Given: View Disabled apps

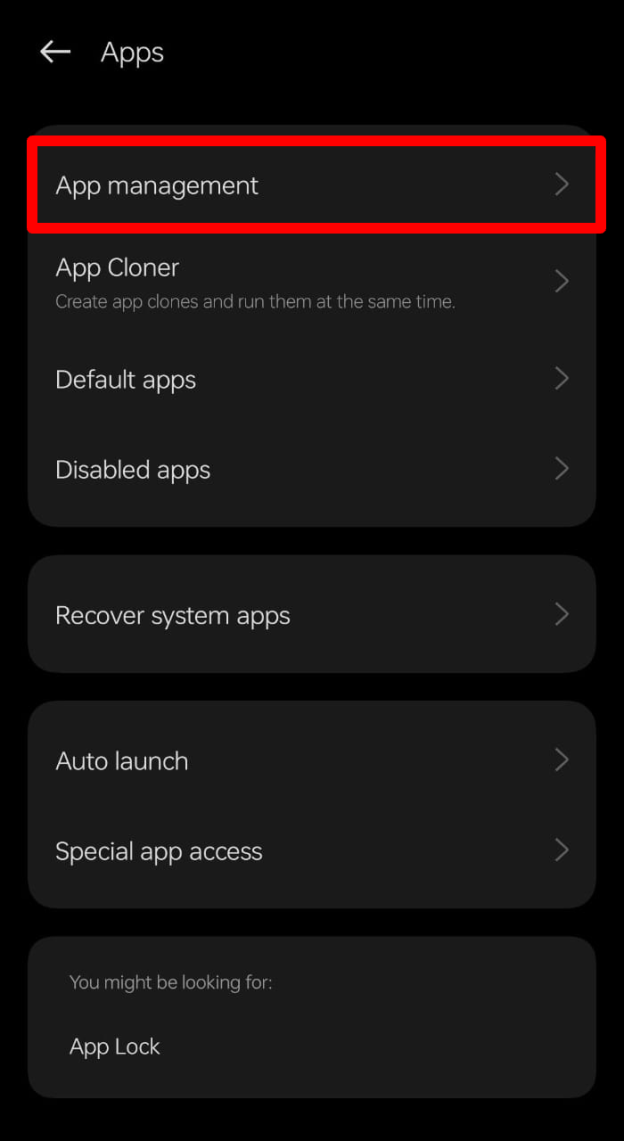Looking at the screenshot, I should pyautogui.click(x=312, y=470).
